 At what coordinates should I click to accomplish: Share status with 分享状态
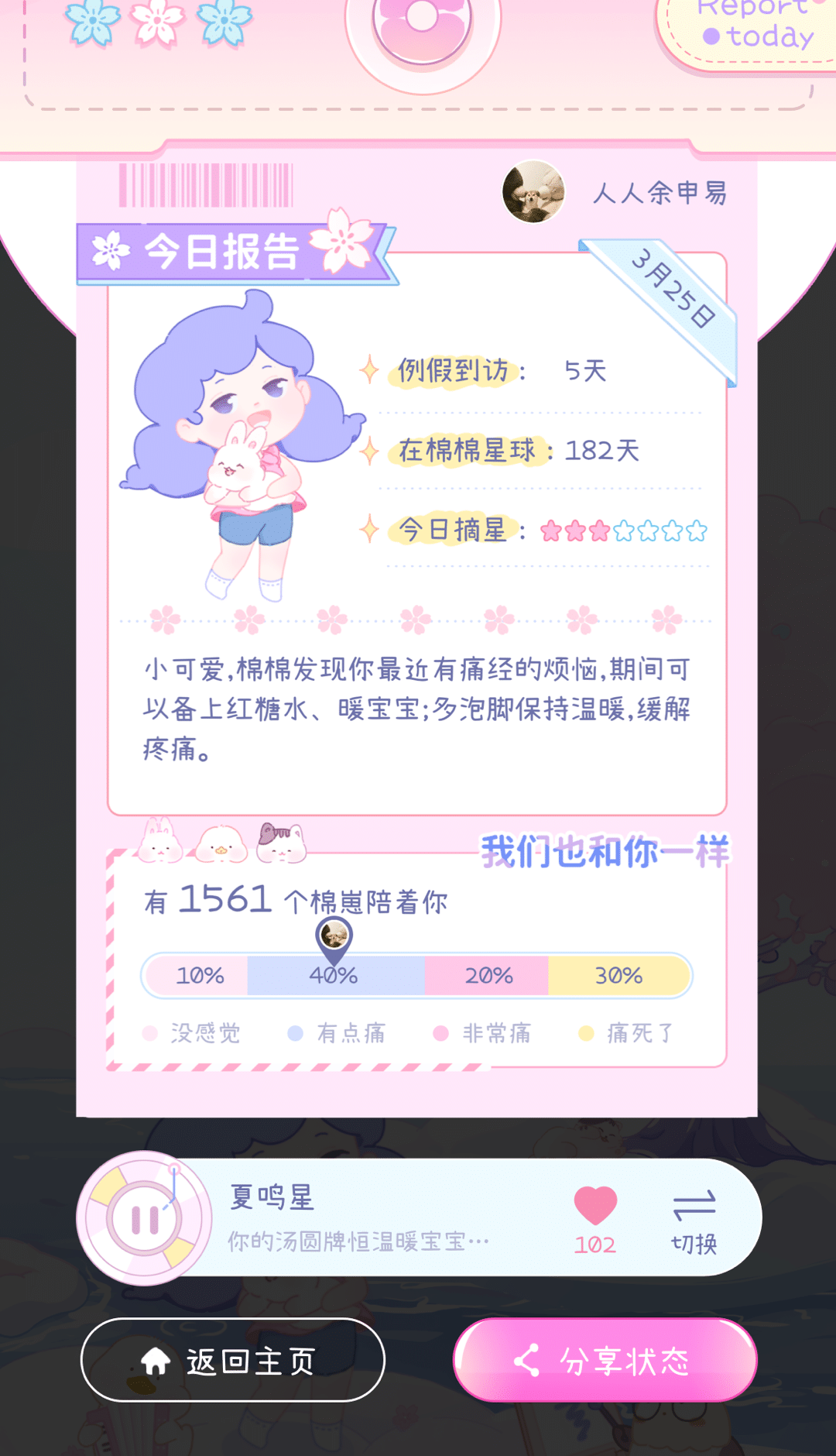[x=605, y=1360]
